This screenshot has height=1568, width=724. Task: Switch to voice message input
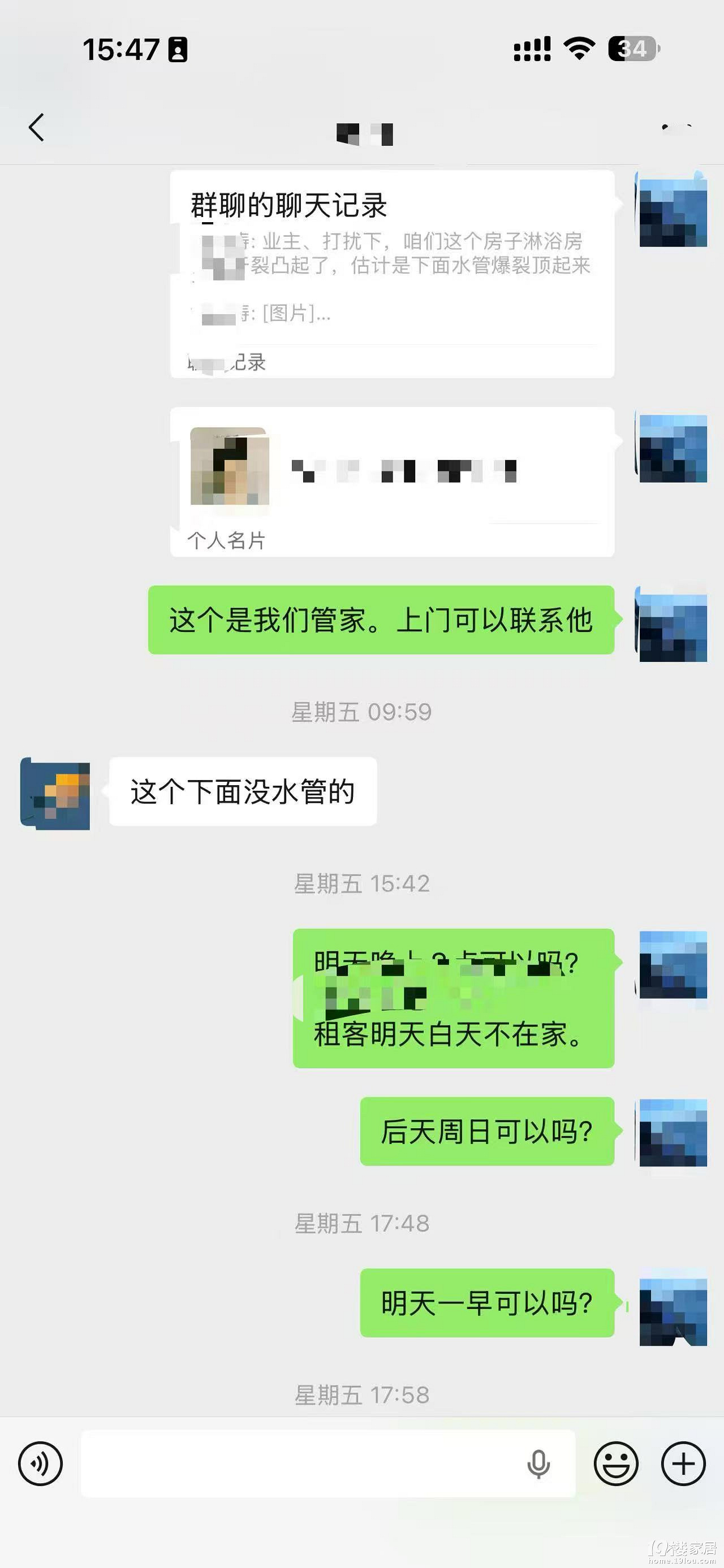[x=40, y=1463]
